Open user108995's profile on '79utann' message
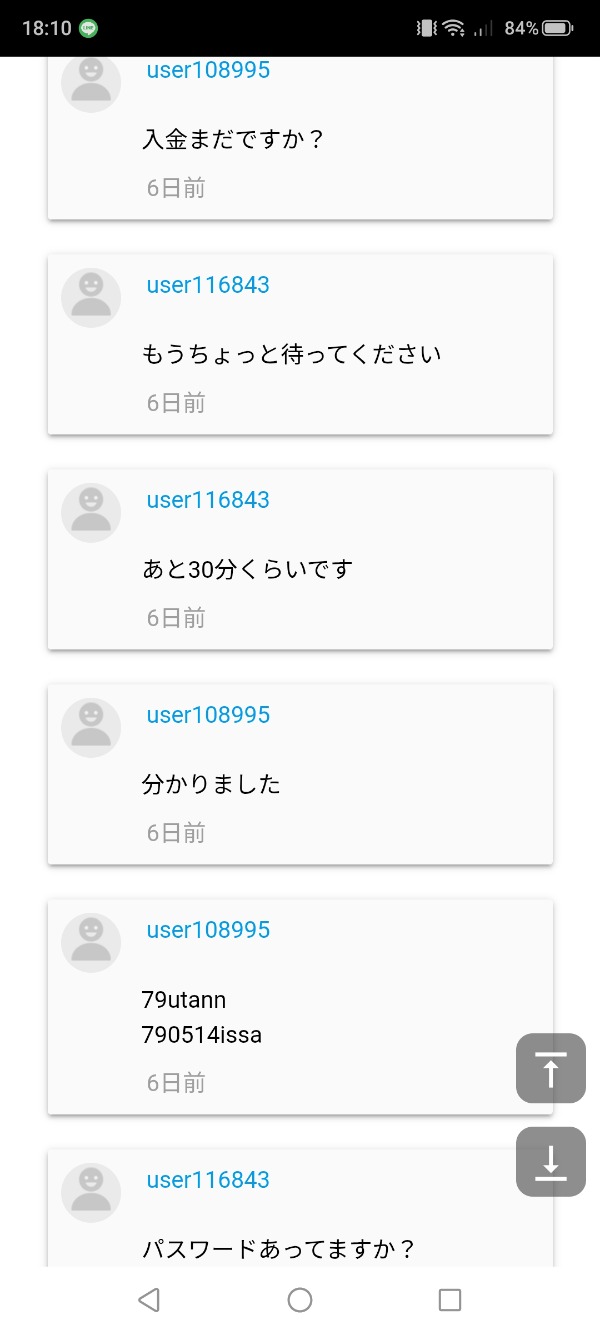 208,930
